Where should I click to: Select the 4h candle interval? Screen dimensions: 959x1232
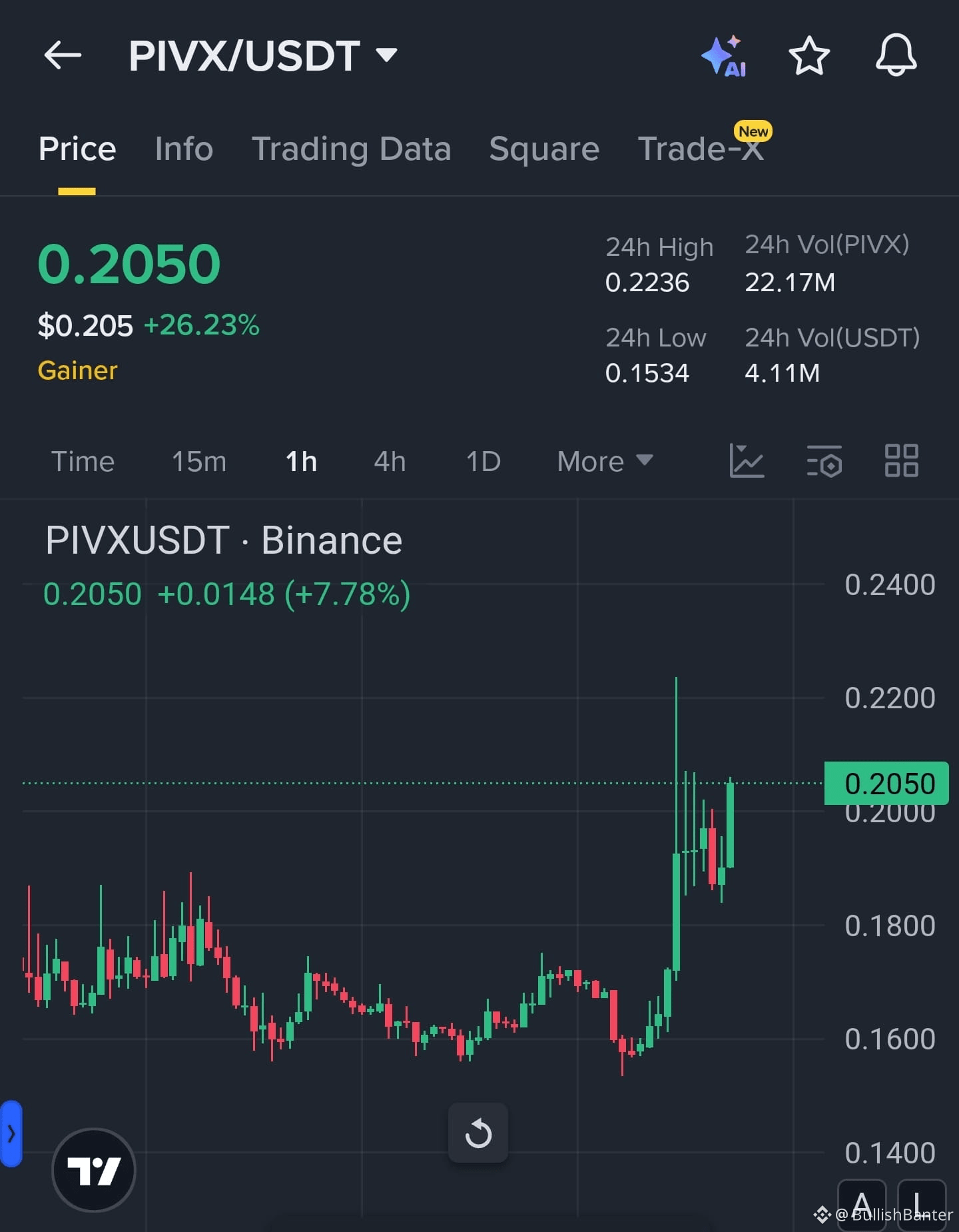[390, 460]
